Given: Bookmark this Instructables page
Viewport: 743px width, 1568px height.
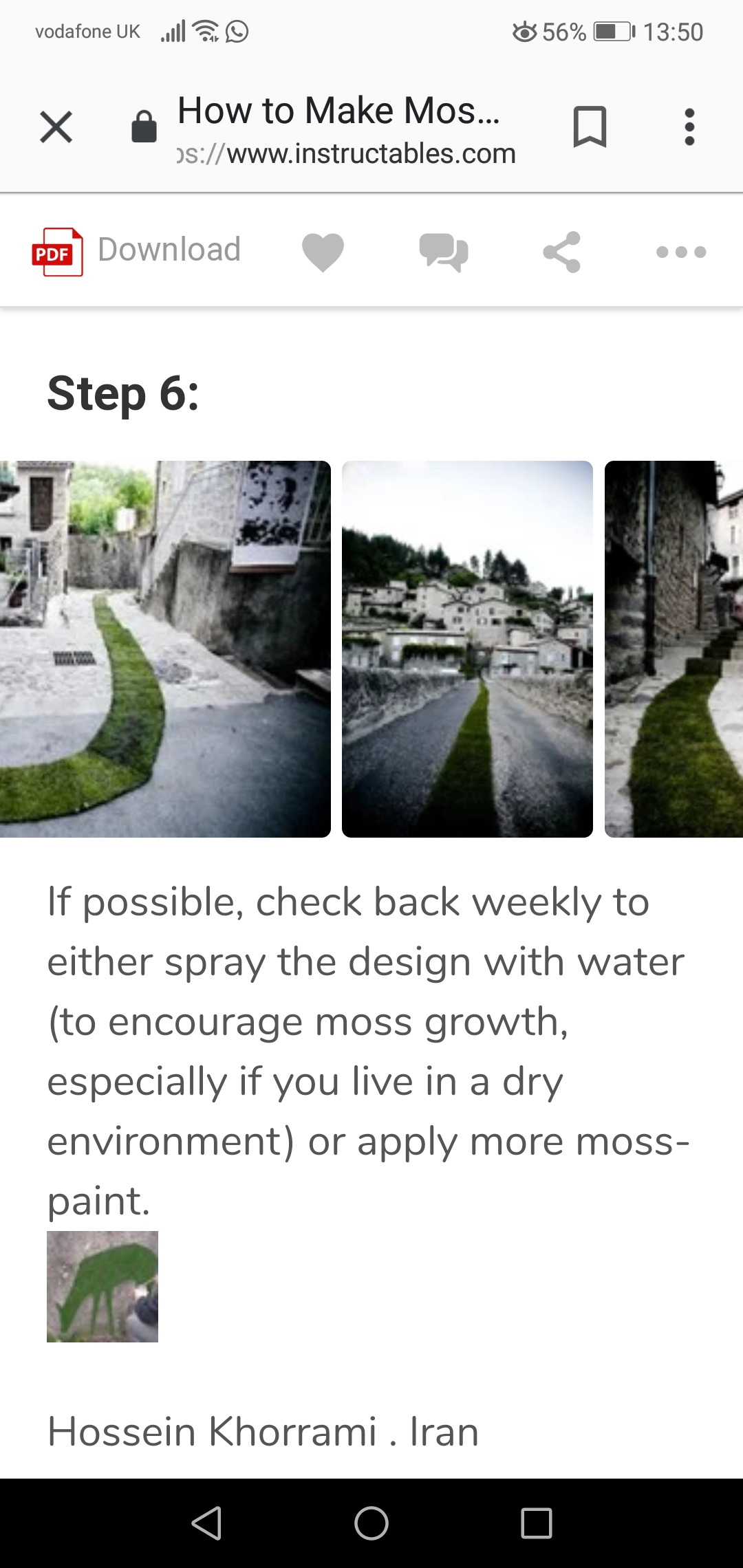Looking at the screenshot, I should coord(590,127).
